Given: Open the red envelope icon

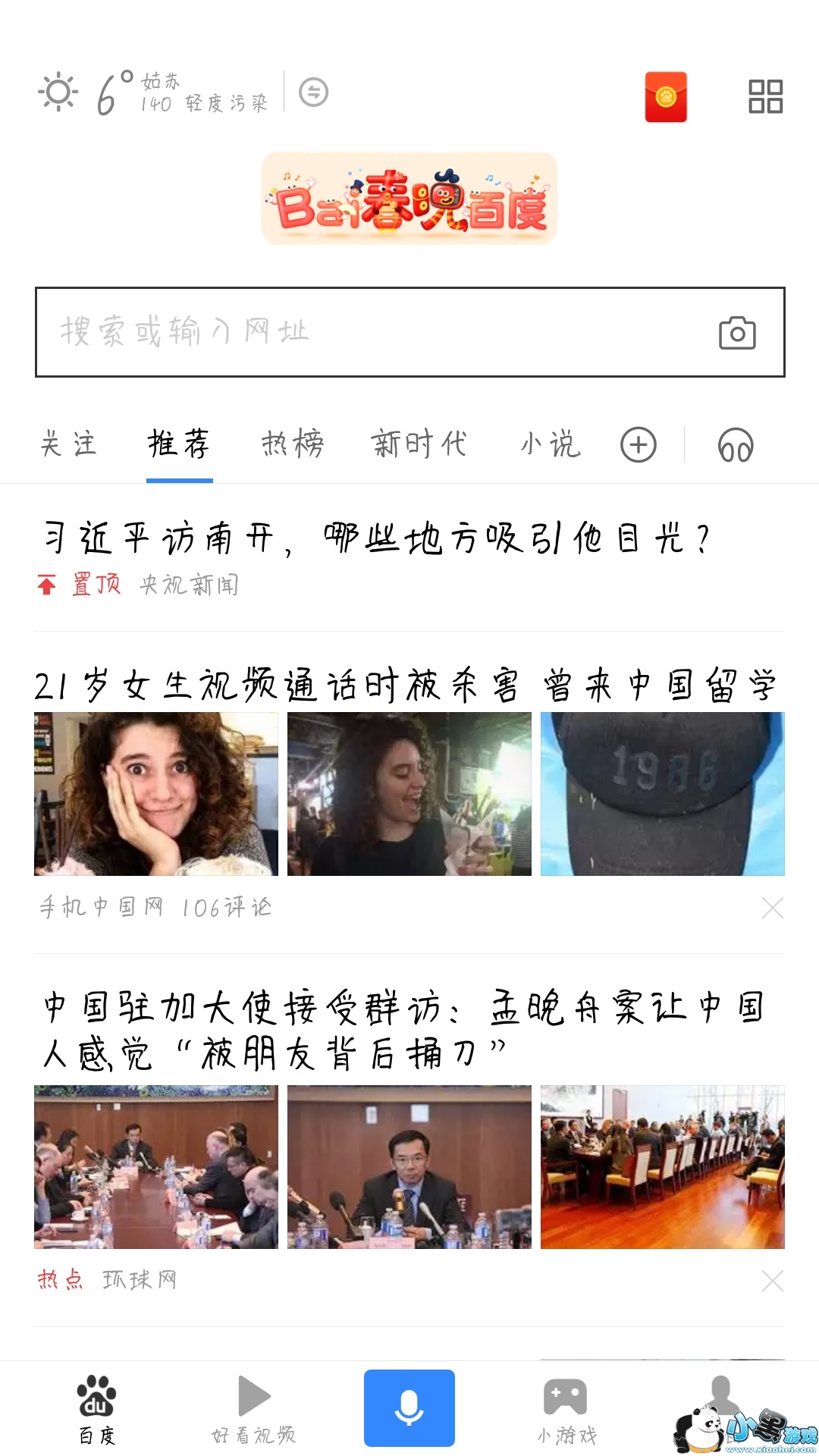Looking at the screenshot, I should point(666,97).
